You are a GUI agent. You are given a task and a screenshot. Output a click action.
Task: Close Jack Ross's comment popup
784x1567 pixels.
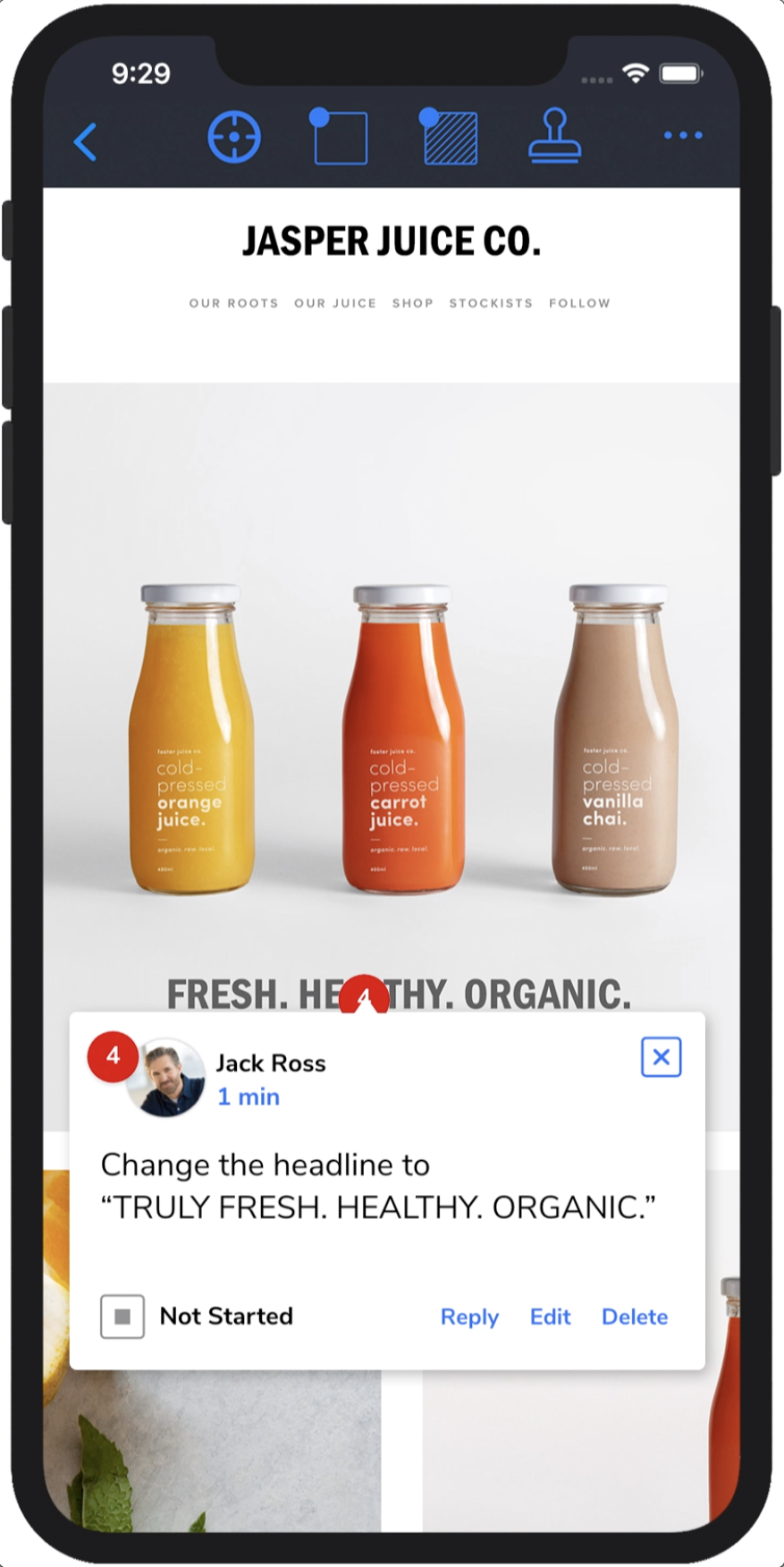pos(661,1057)
